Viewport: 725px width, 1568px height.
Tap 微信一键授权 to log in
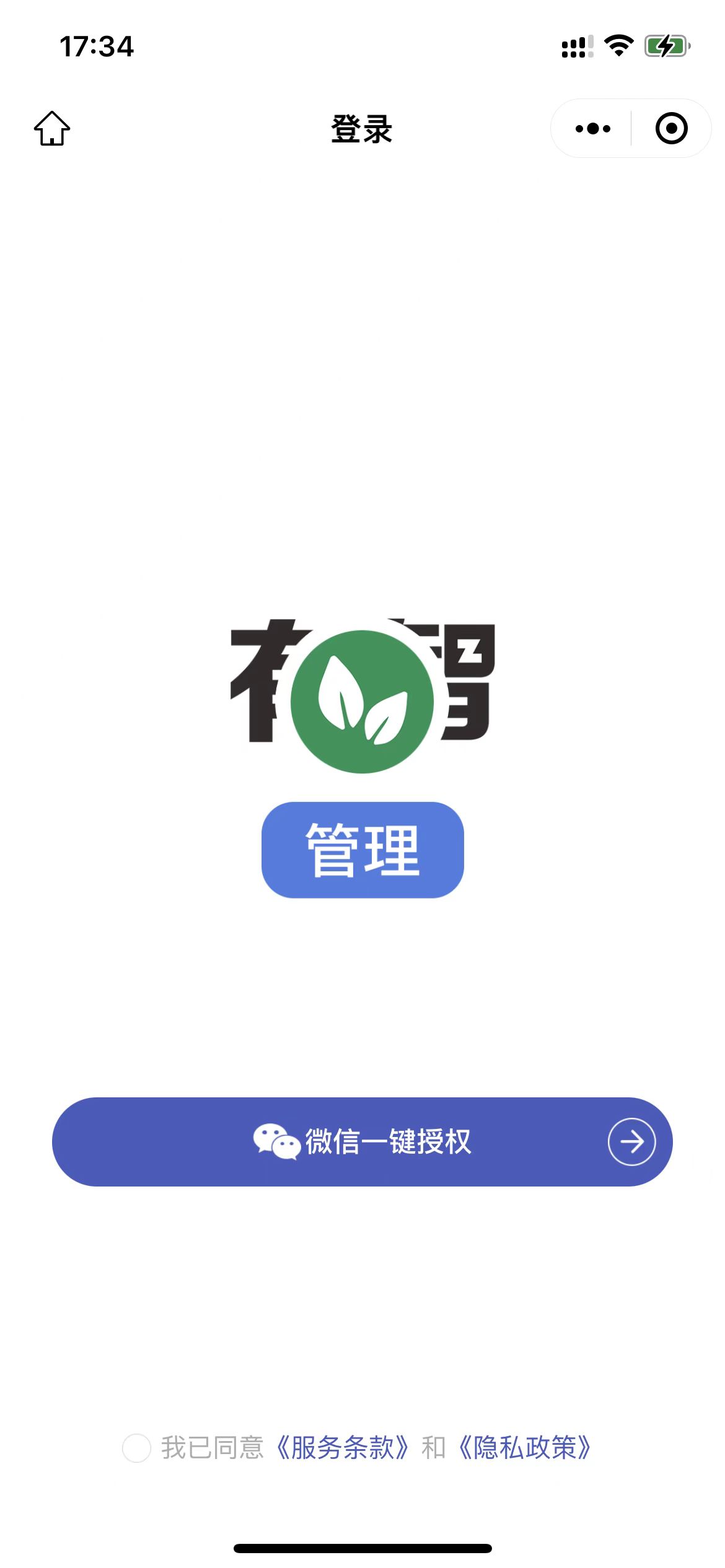tap(362, 1141)
